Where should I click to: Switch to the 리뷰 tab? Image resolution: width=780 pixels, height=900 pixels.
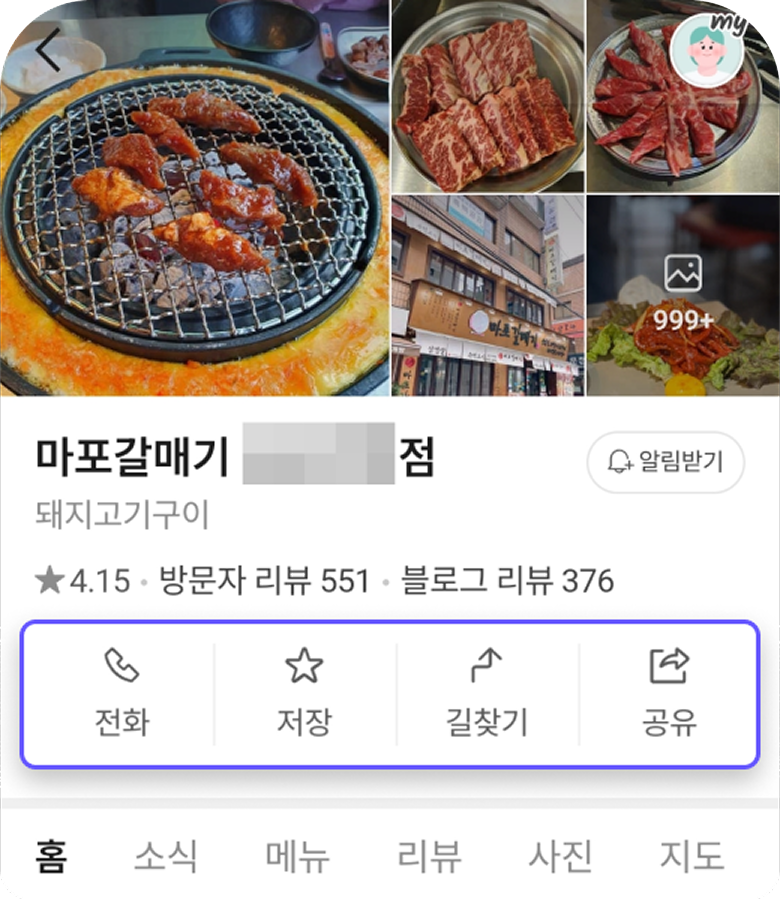pyautogui.click(x=429, y=856)
